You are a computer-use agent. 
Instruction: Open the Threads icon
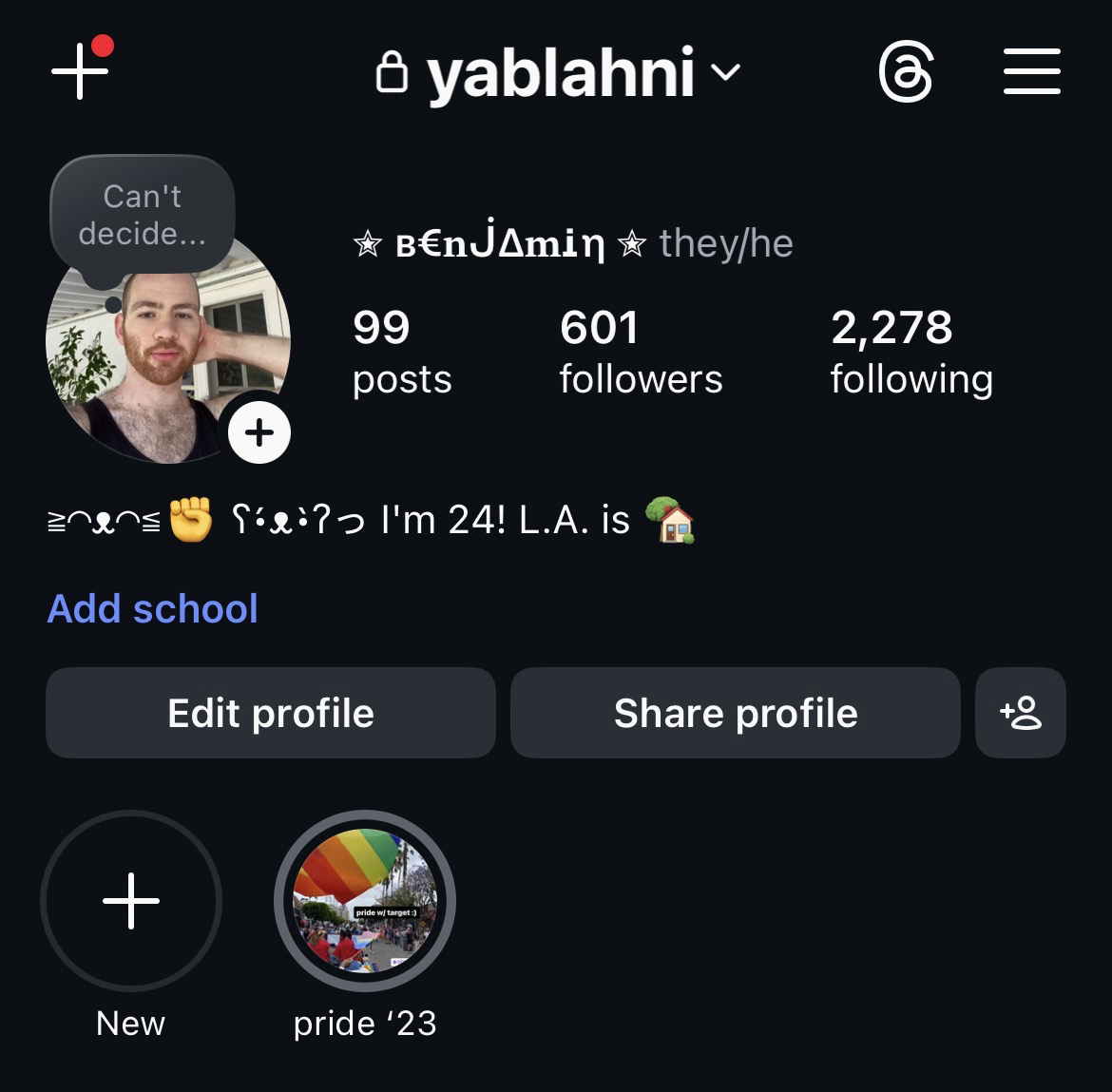[x=905, y=73]
